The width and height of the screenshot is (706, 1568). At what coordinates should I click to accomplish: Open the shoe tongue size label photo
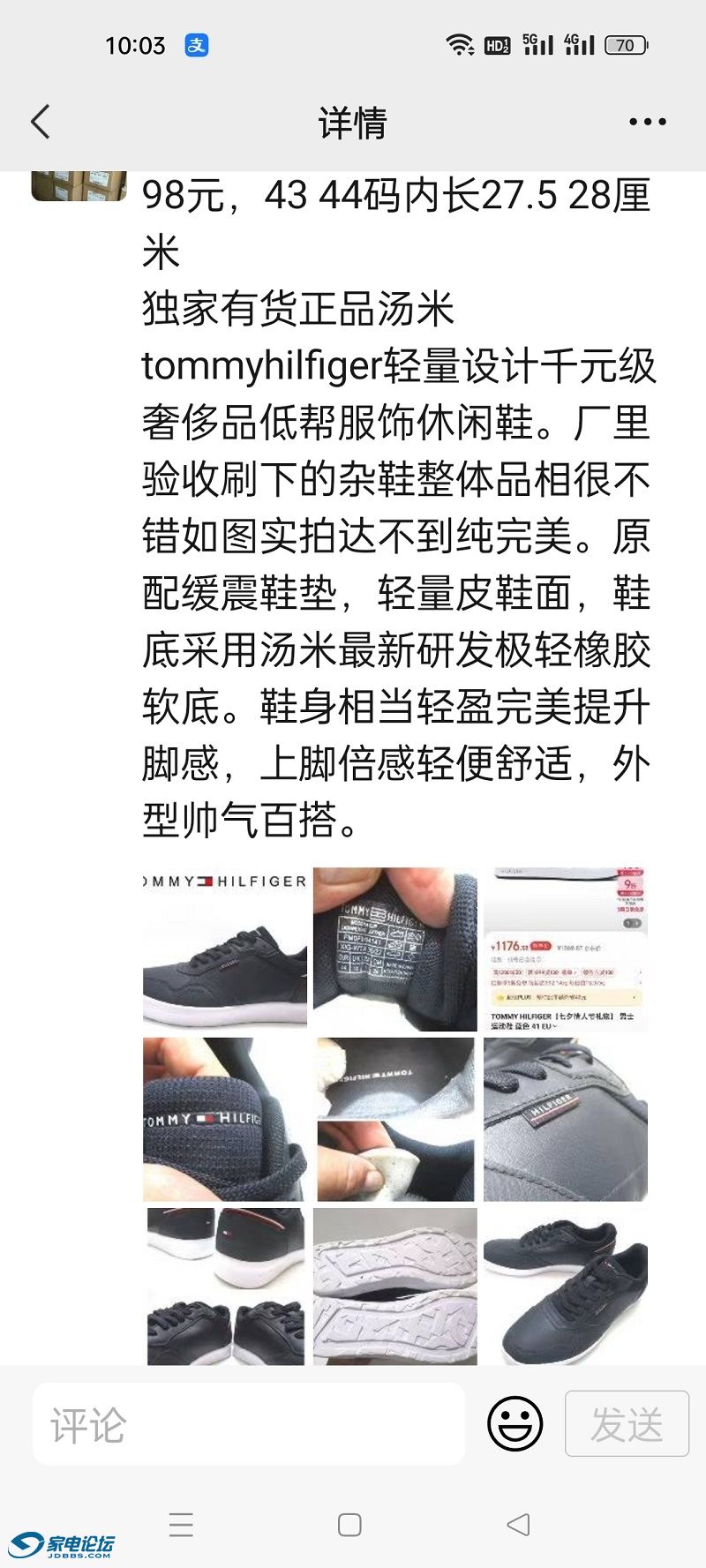click(394, 949)
